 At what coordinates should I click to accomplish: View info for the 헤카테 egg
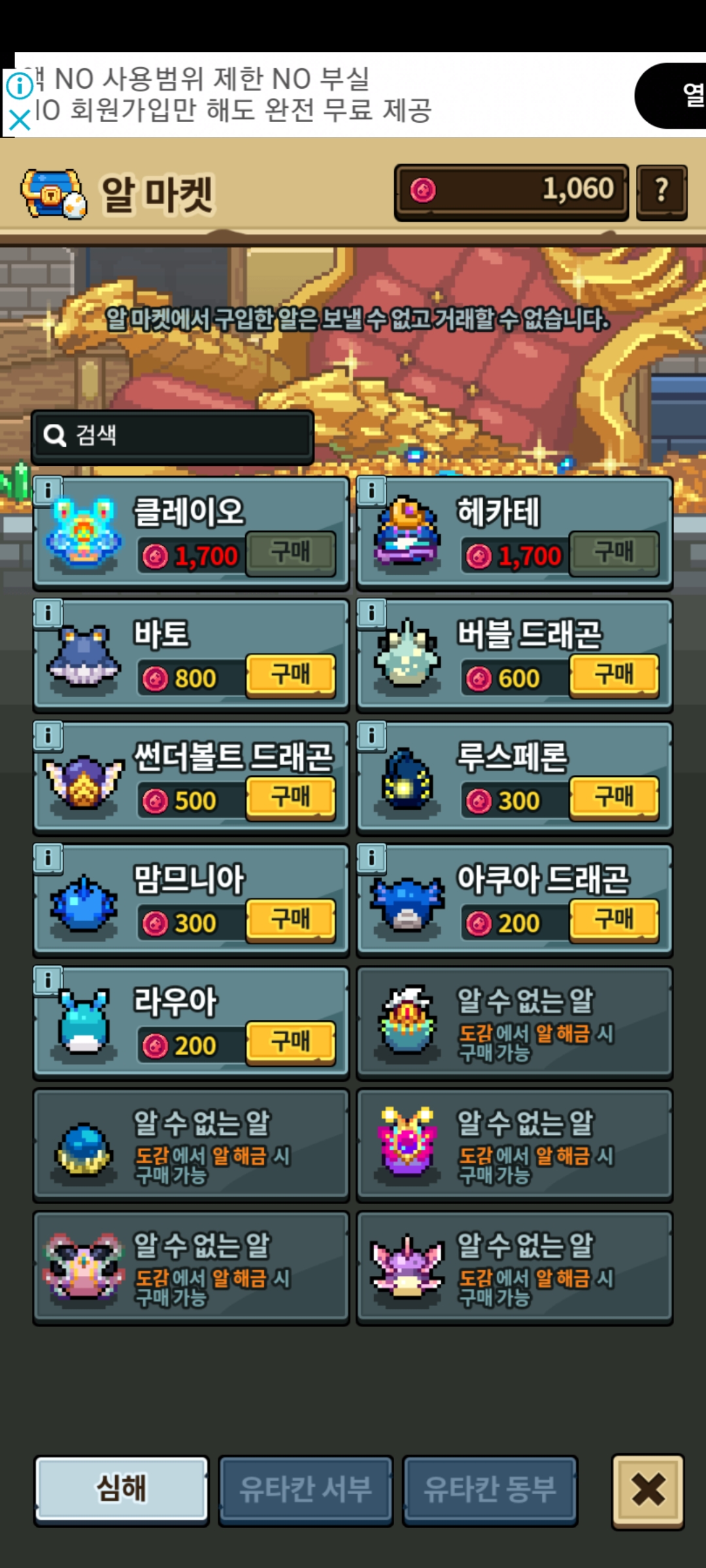[371, 490]
